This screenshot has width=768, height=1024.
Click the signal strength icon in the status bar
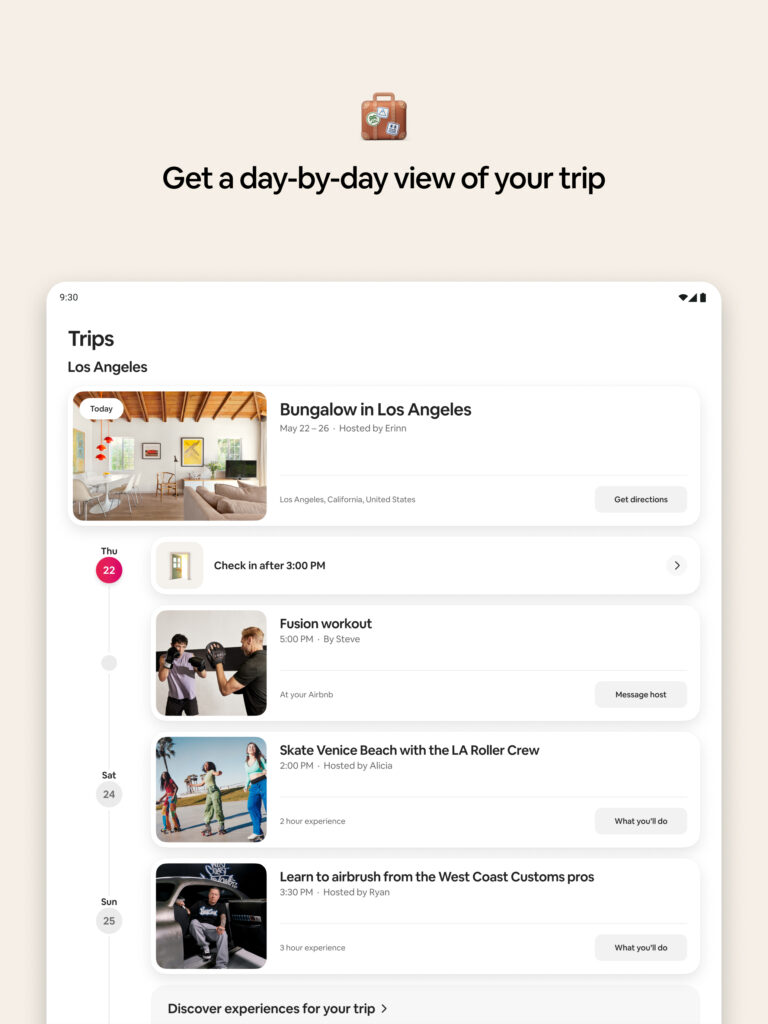[x=691, y=297]
